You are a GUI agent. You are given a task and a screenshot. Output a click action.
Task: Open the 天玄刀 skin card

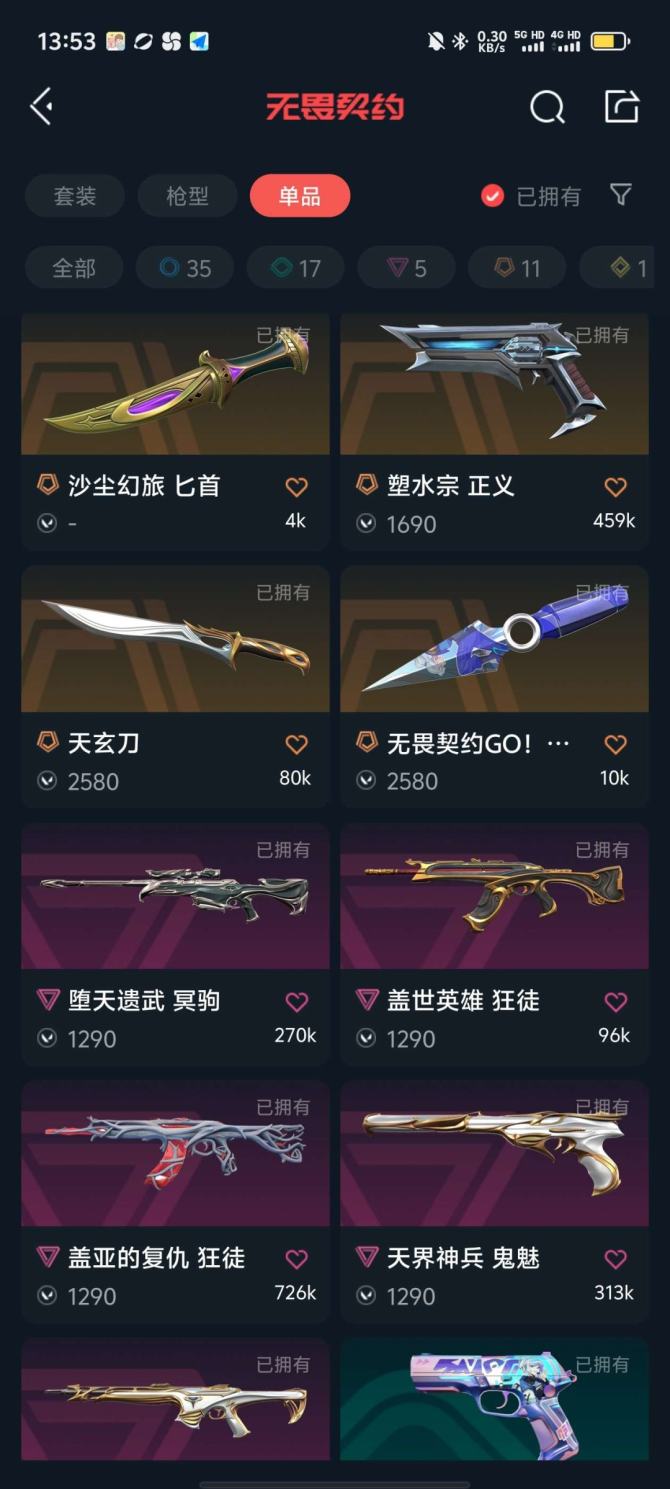point(175,650)
